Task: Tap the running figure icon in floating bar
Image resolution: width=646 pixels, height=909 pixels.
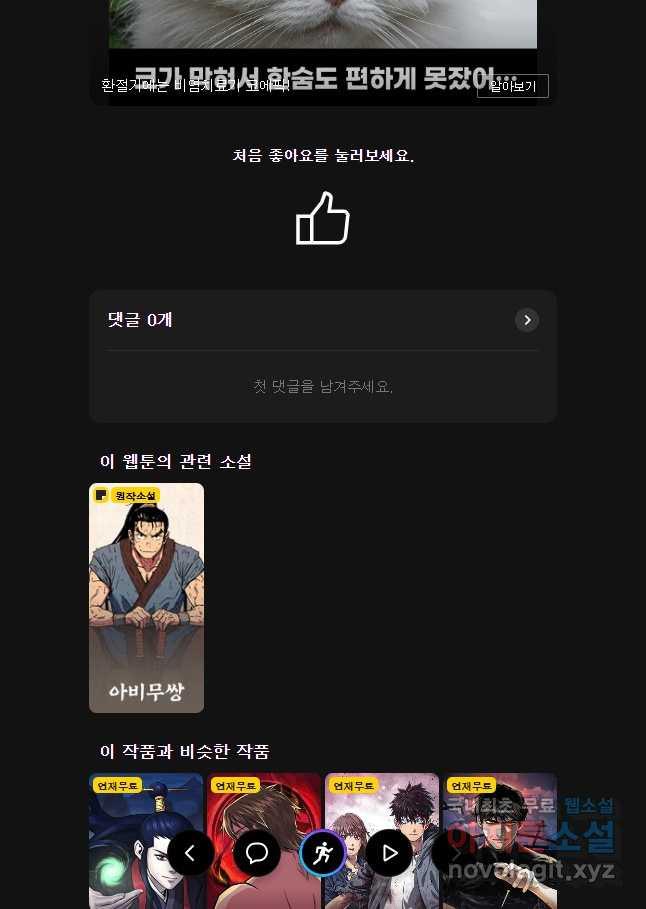Action: pos(323,853)
